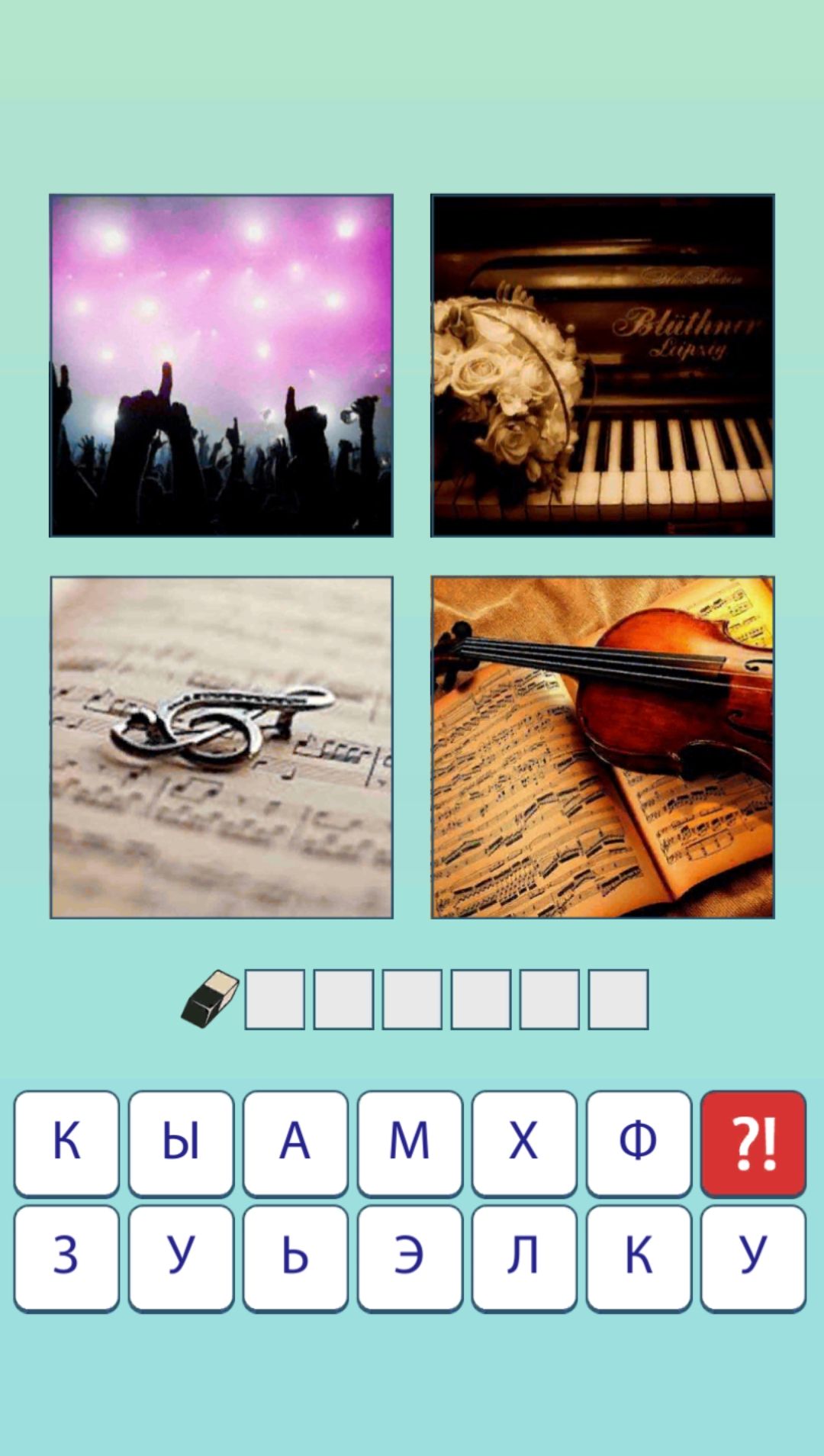Select the letter Ф
The image size is (824, 1456).
(x=639, y=1142)
